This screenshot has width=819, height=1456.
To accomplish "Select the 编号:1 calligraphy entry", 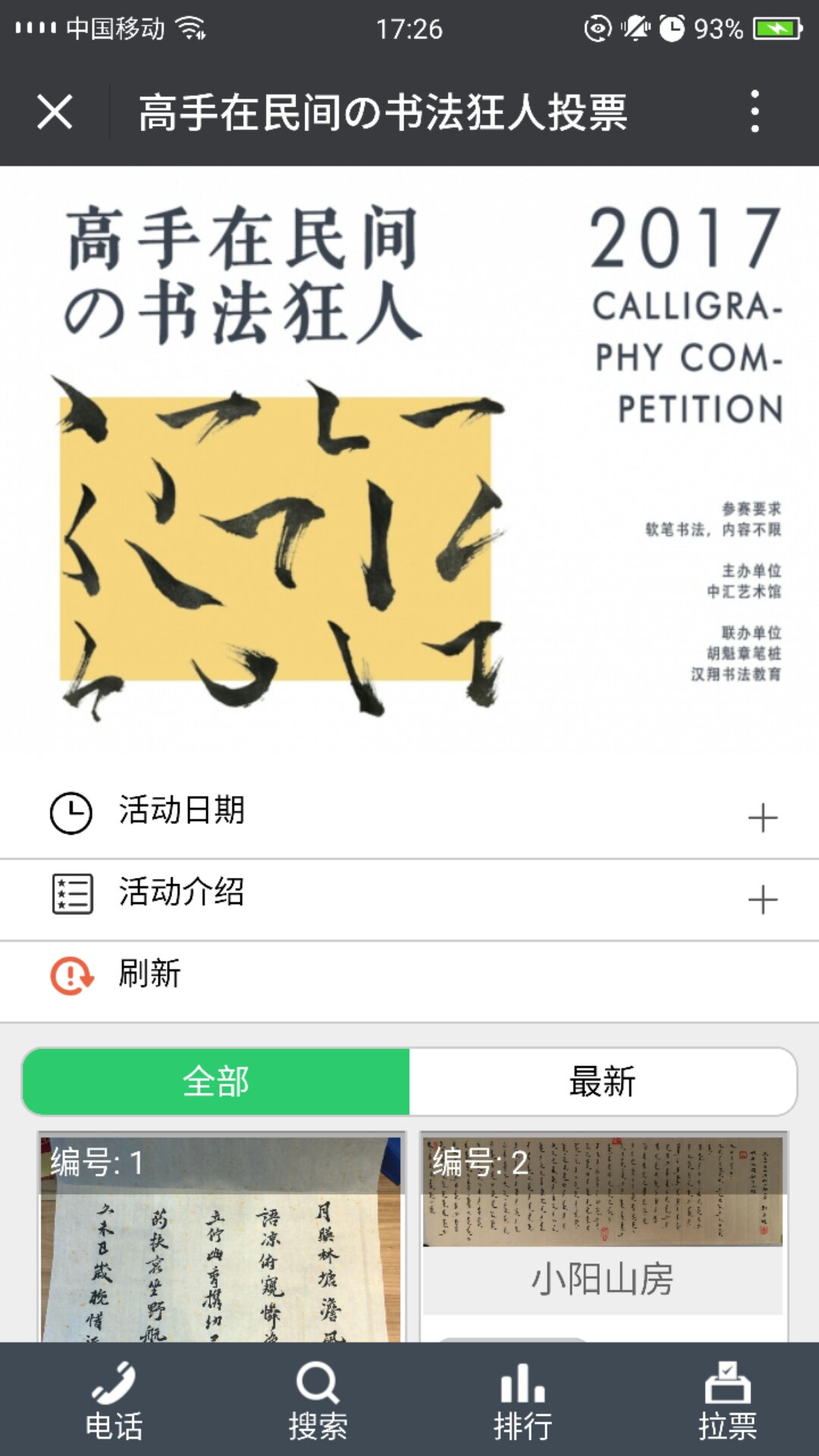I will coord(220,1244).
